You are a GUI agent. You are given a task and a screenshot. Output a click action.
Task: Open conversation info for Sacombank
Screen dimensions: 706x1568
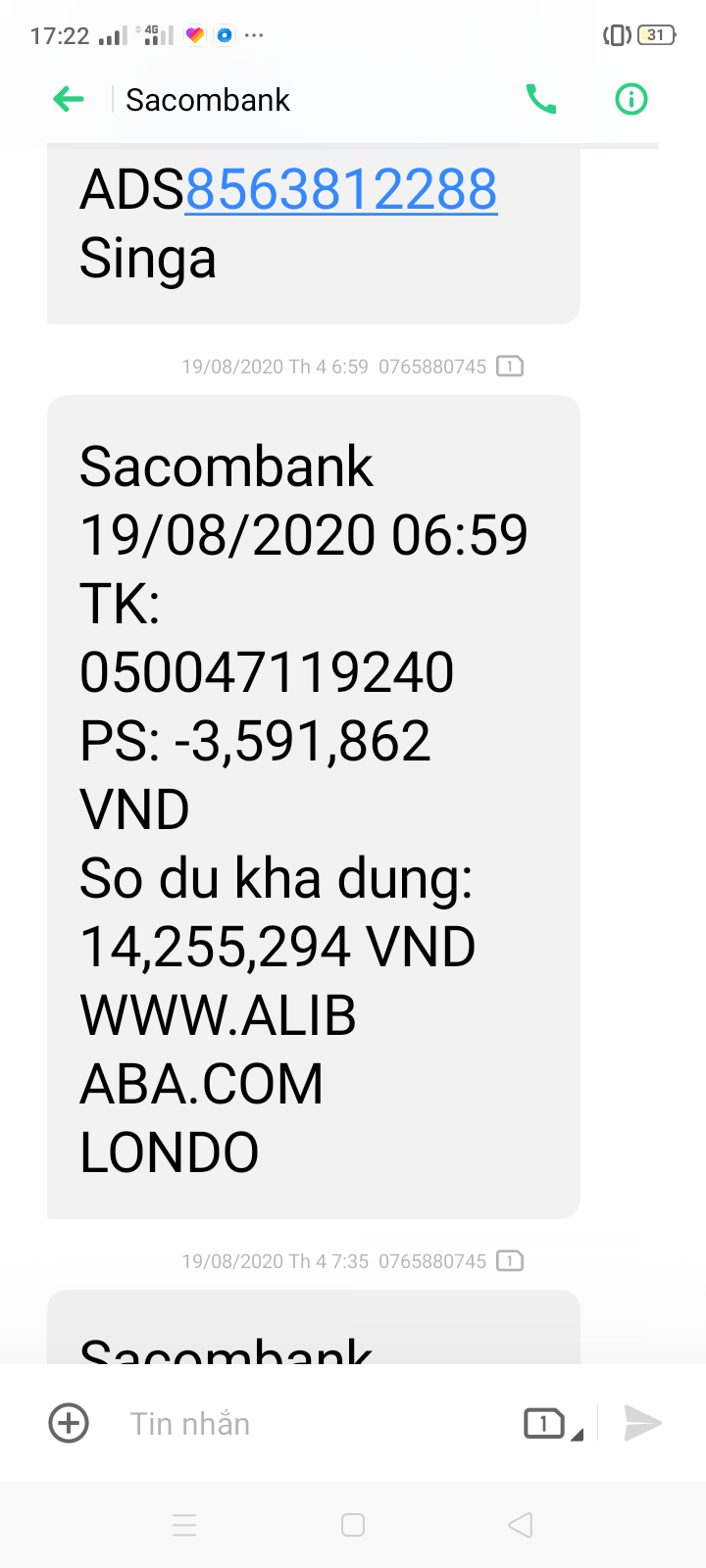[630, 99]
